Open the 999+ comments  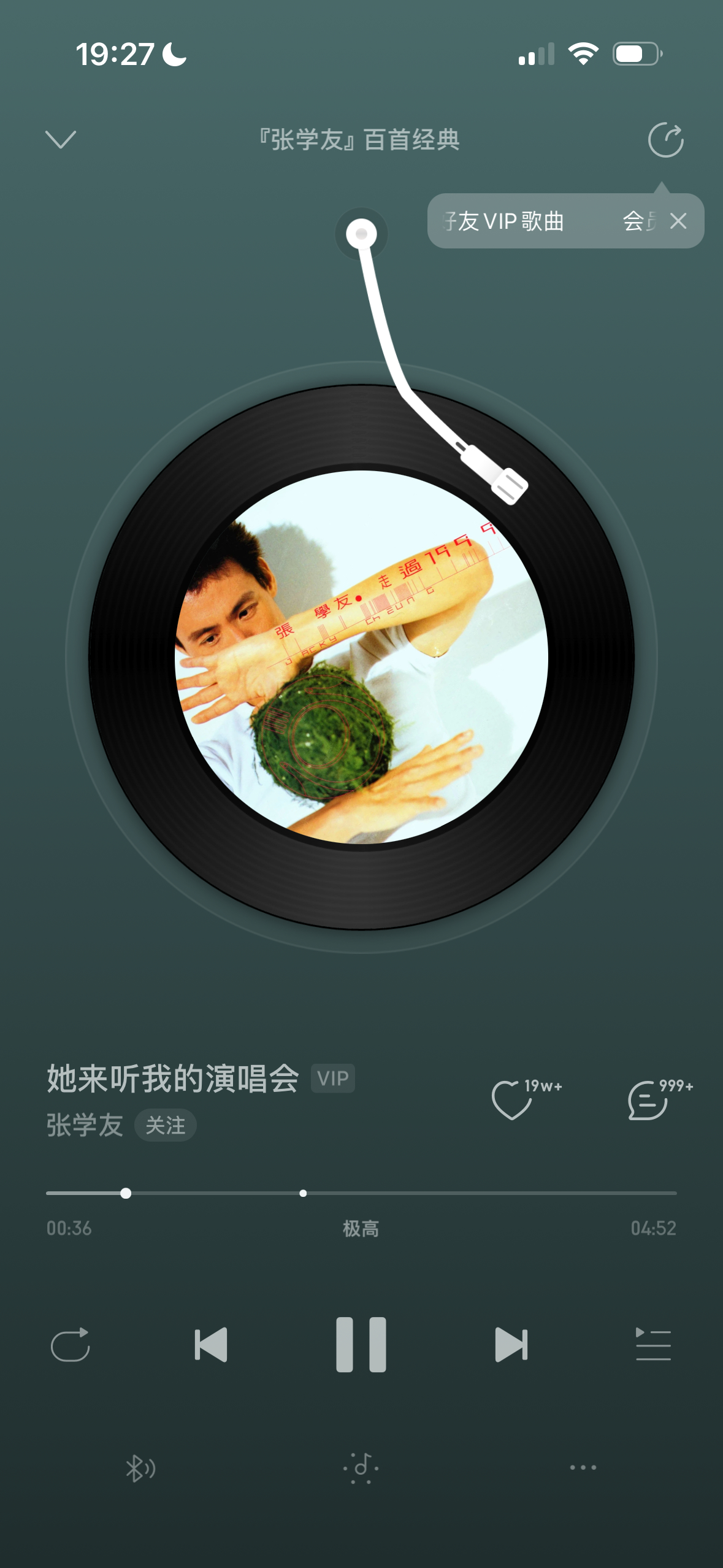(x=648, y=1100)
